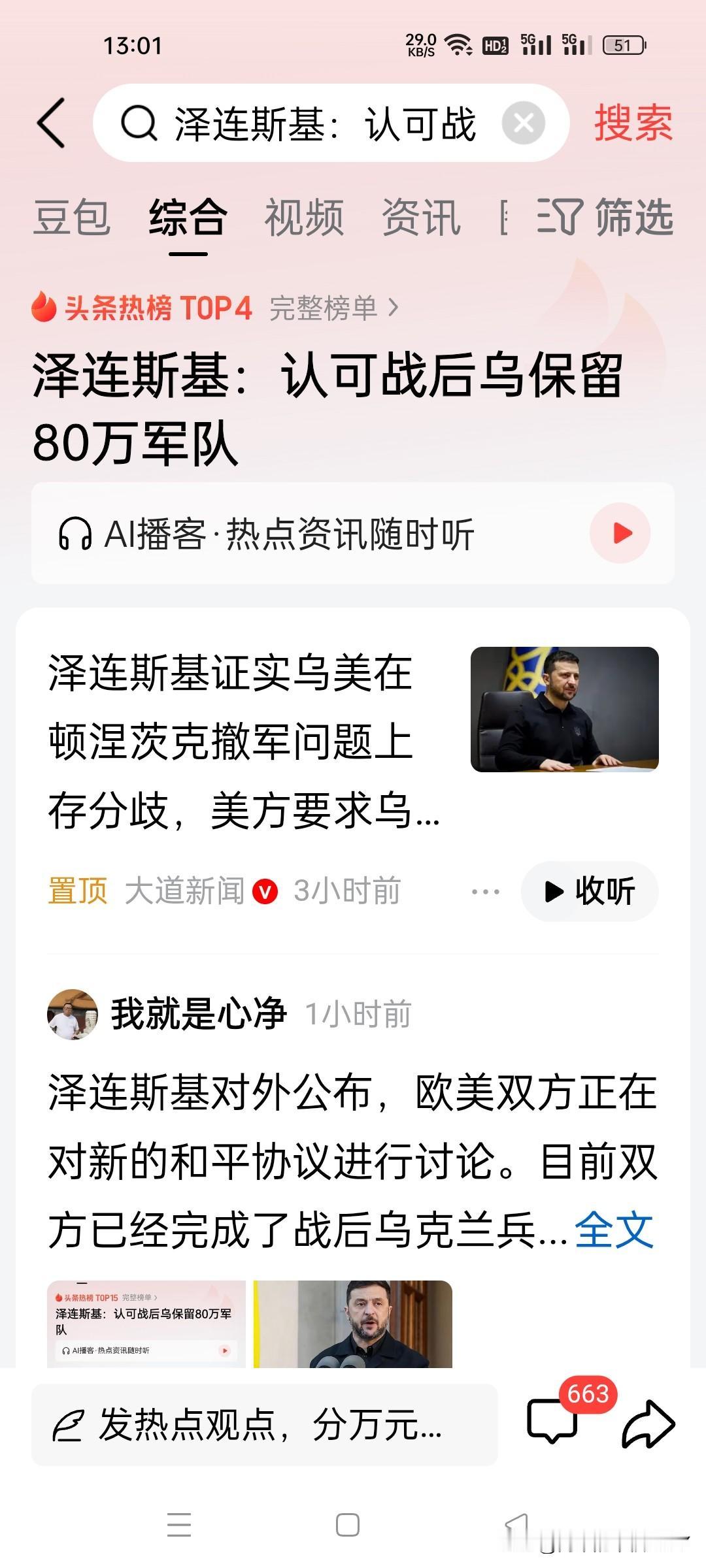
Task: Play the AI播客 hot news audio
Action: click(x=620, y=534)
